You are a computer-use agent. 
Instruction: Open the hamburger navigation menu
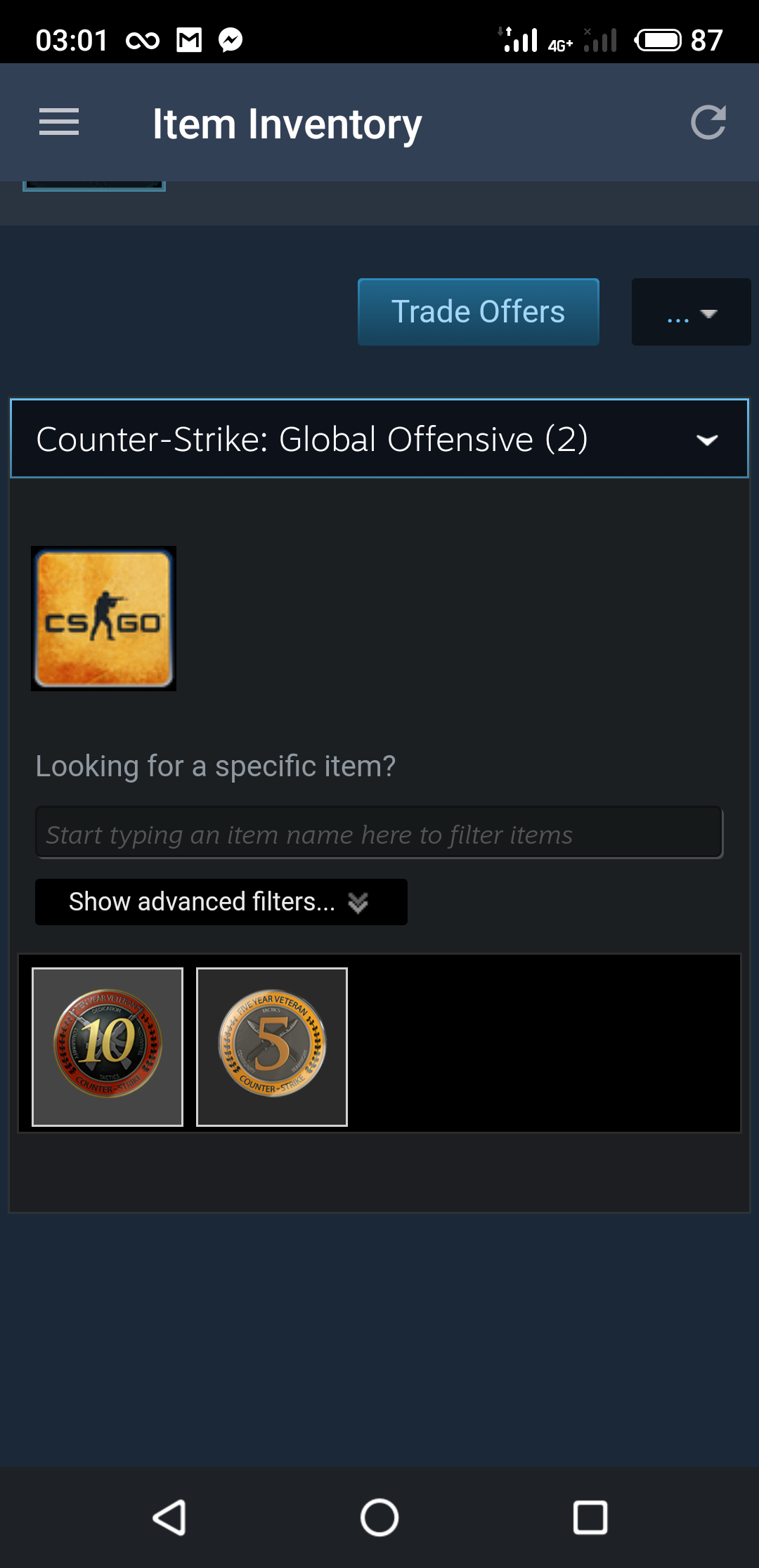point(59,122)
